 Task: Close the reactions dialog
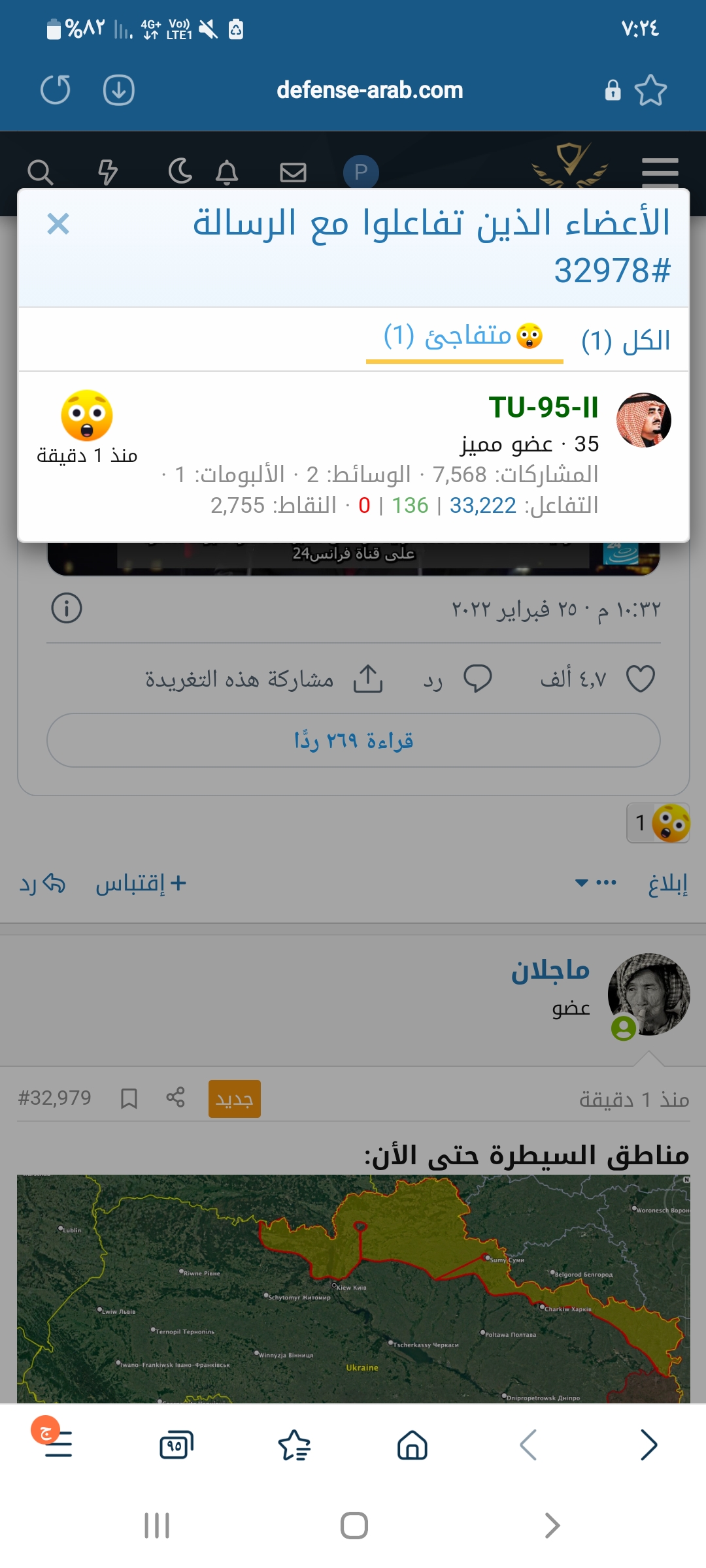[x=58, y=224]
